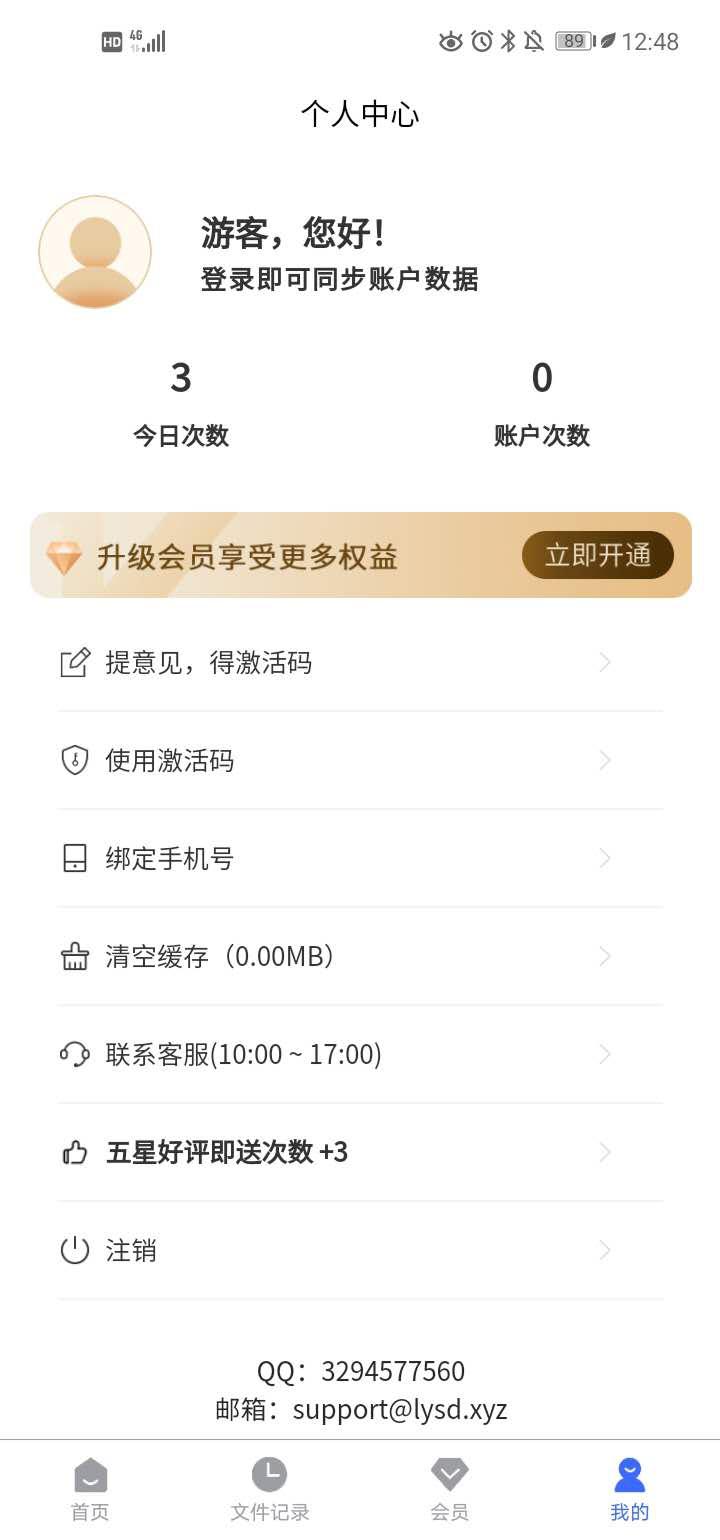Open 使用激活码 row
Viewport: 720px width, 1540px height.
pos(360,761)
